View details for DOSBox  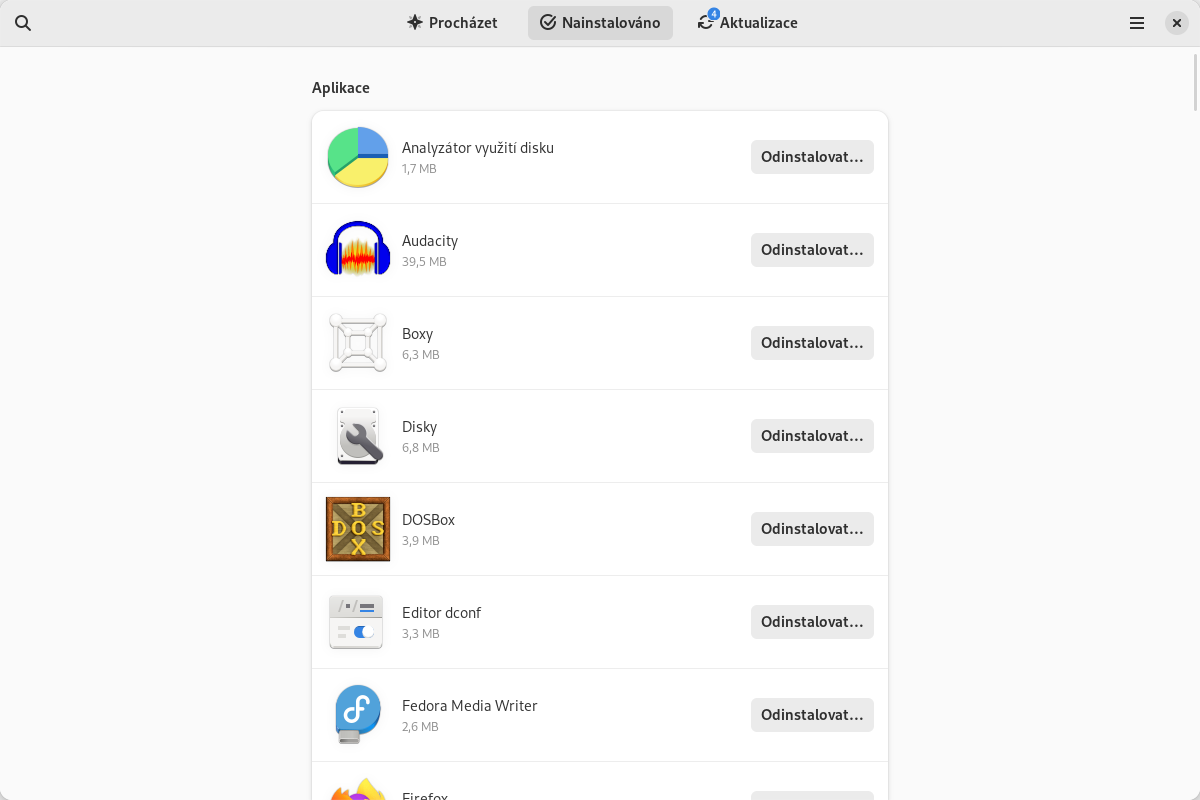[500, 529]
